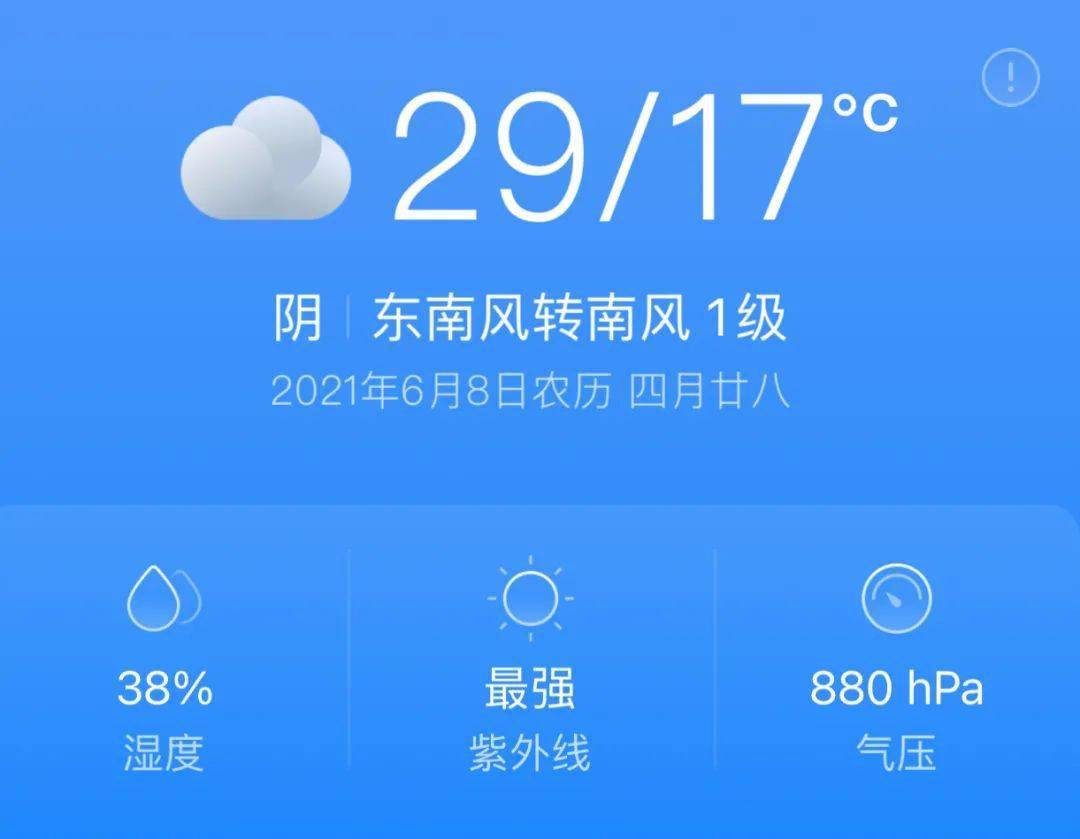The image size is (1080, 839).
Task: Open the exclamation info icon
Action: coord(1010,77)
